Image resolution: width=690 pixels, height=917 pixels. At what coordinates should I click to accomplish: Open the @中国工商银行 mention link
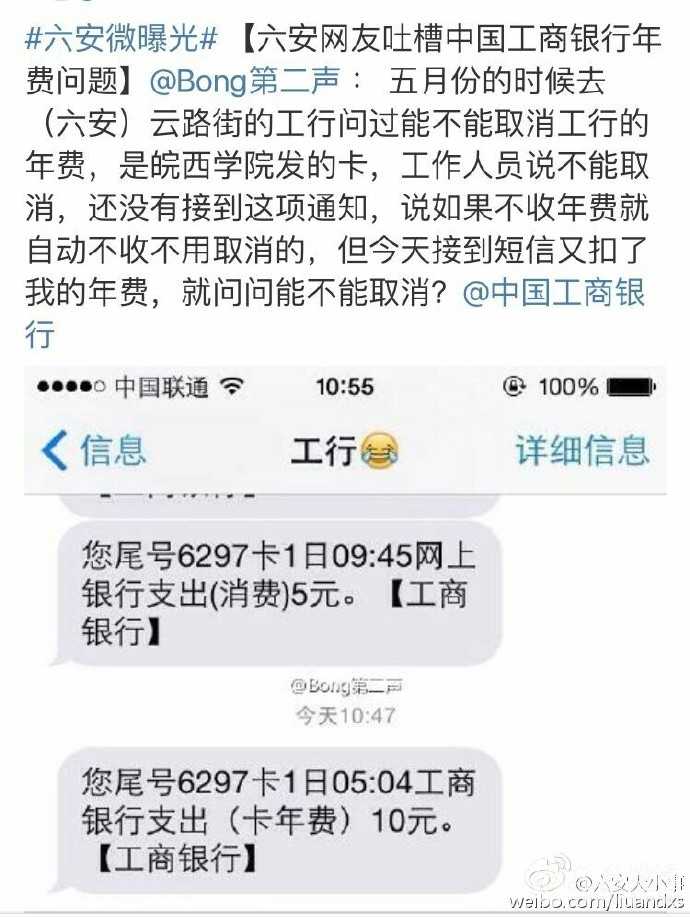point(553,292)
